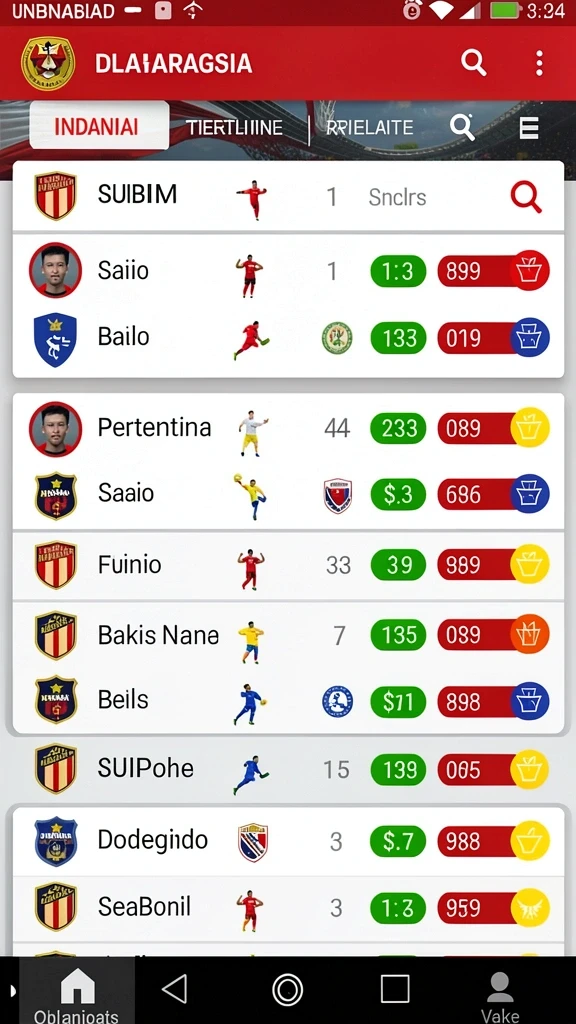576x1024 pixels.
Task: Tap the green 233 chip for Pertentina
Action: coord(398,428)
